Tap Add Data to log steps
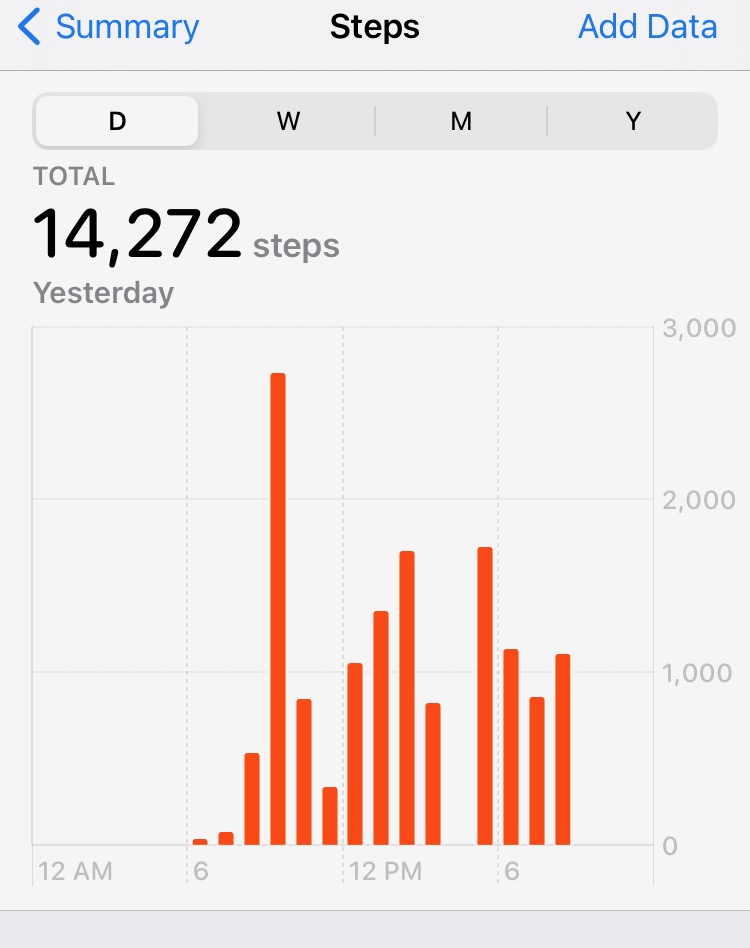This screenshot has height=948, width=750. (647, 28)
